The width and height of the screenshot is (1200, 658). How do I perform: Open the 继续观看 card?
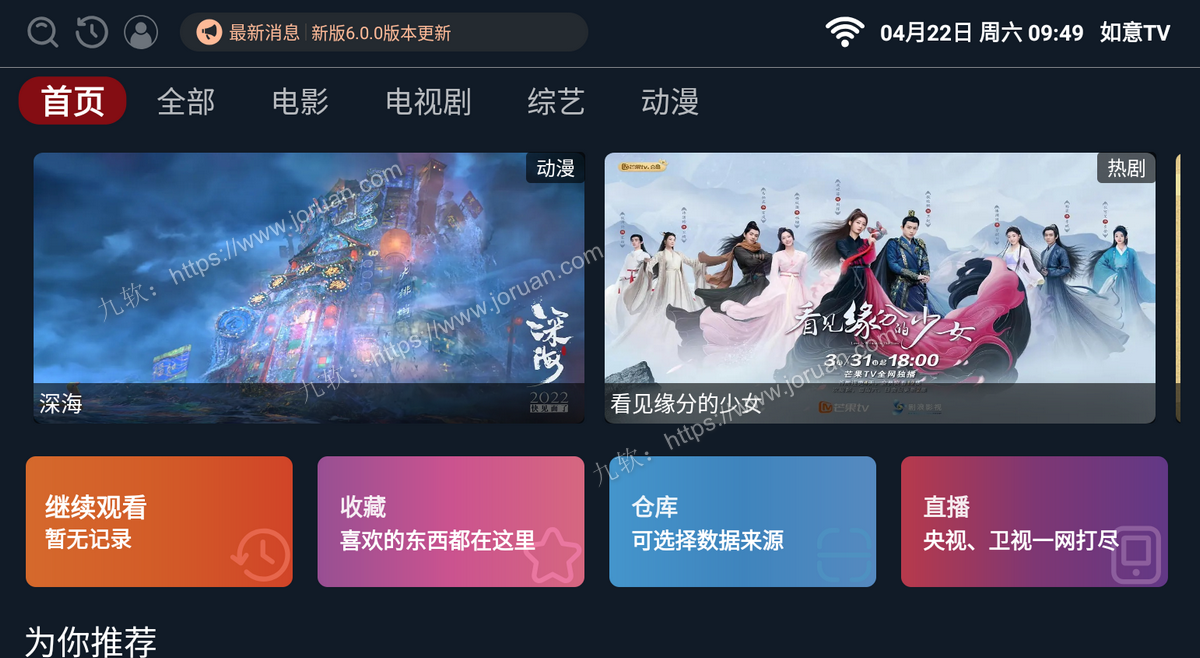(159, 521)
